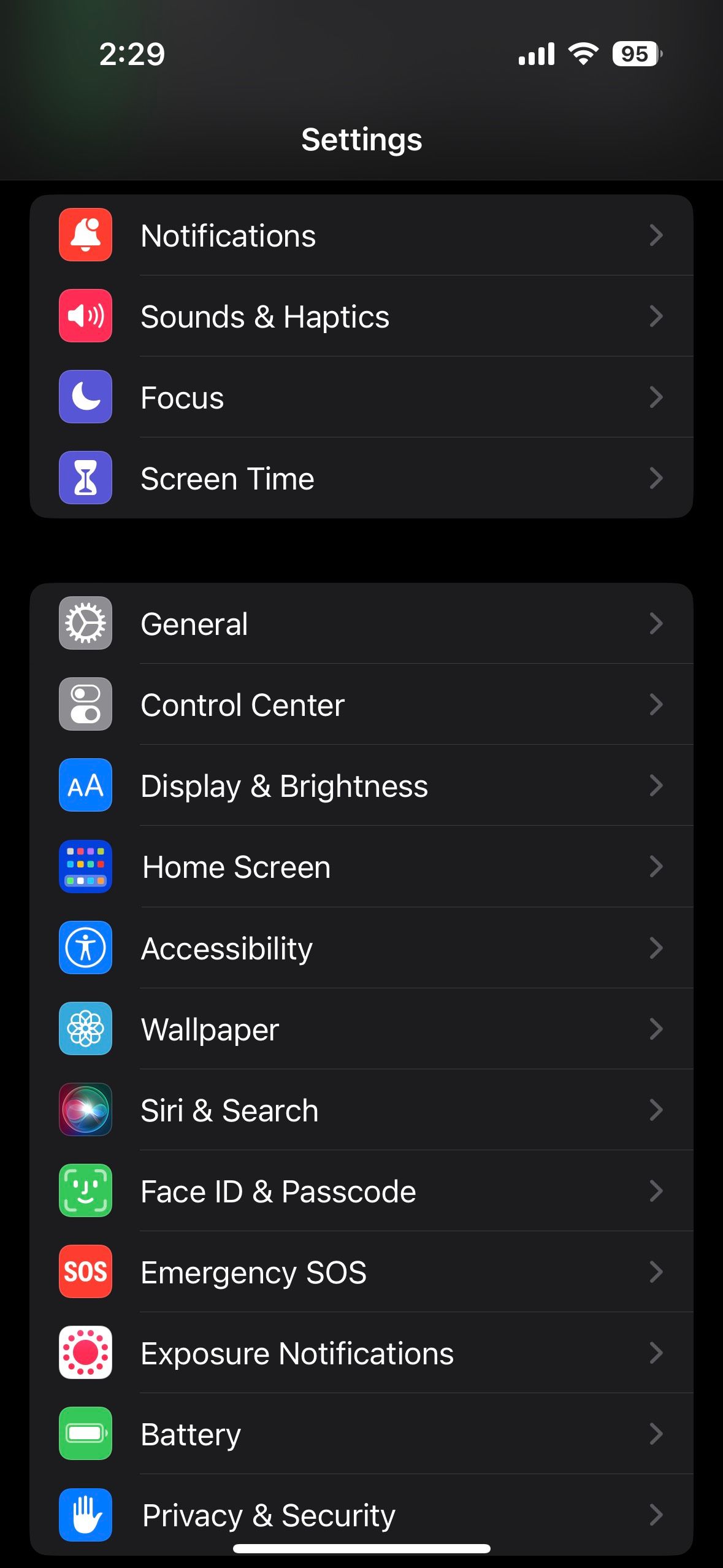
Task: Tap the red SOS icon
Action: click(x=85, y=1272)
